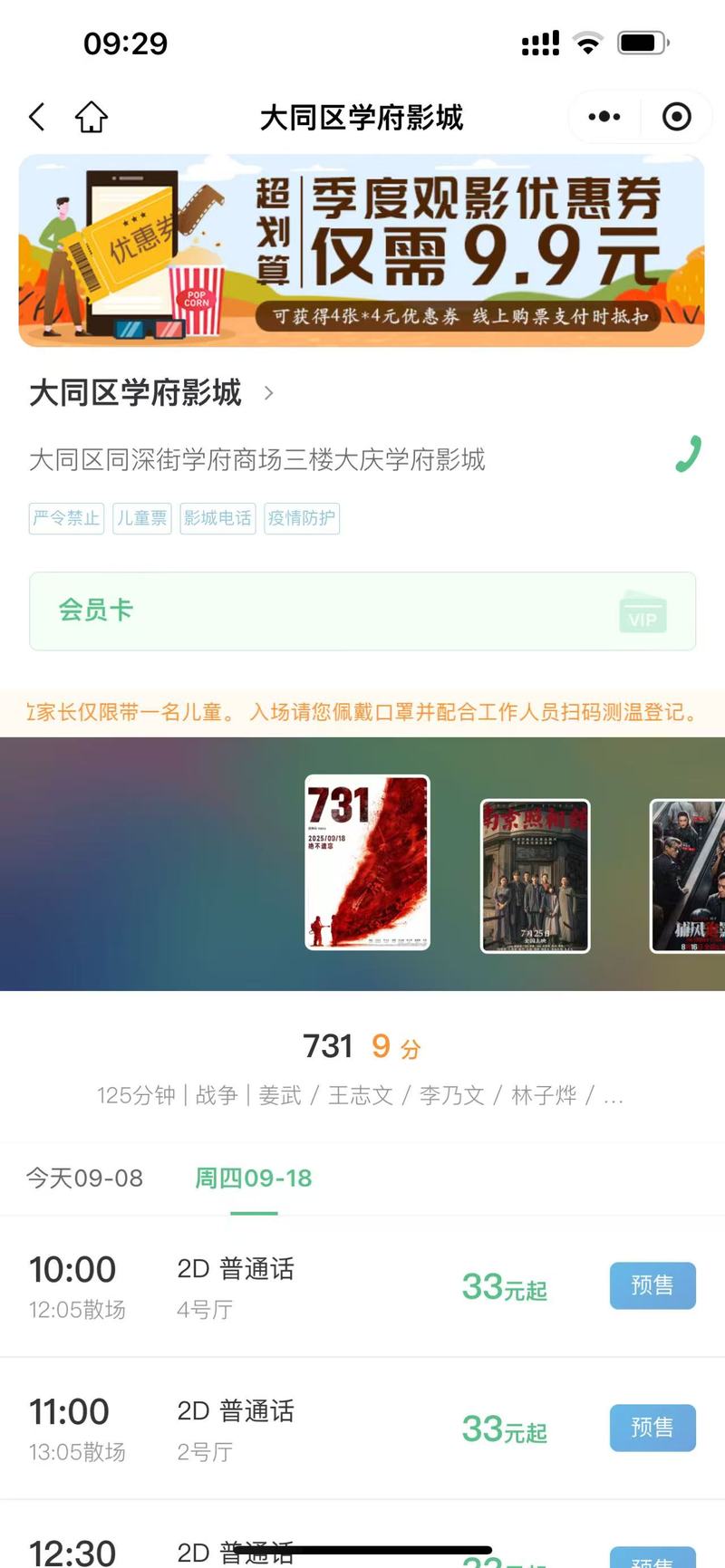Select the third partially visible movie poster
Screen dimensions: 725x1568
[688, 876]
